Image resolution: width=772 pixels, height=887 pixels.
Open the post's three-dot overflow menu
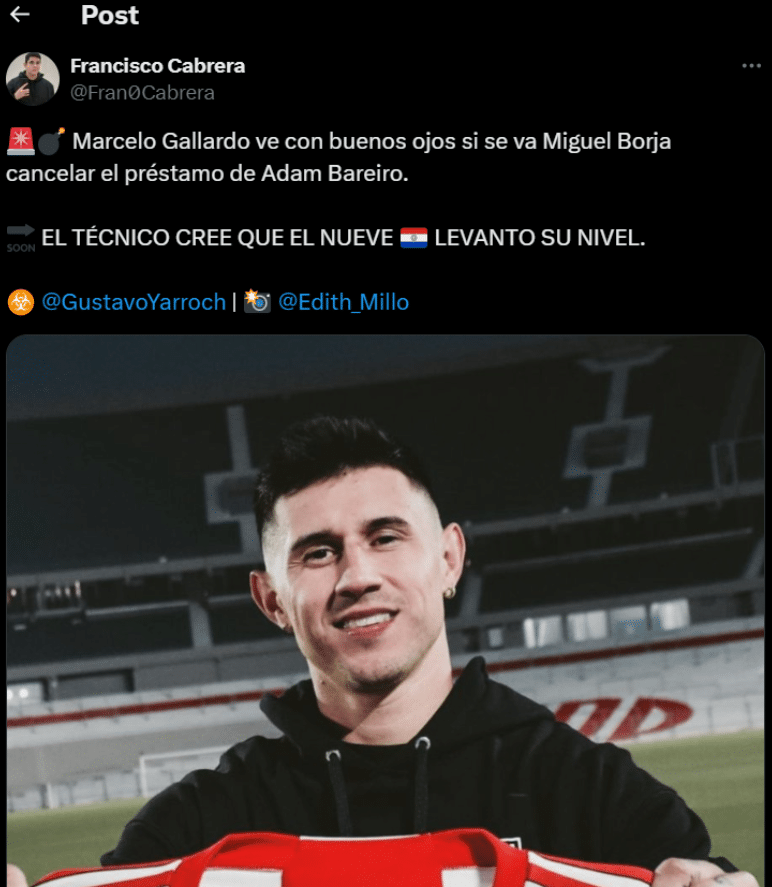pyautogui.click(x=751, y=66)
